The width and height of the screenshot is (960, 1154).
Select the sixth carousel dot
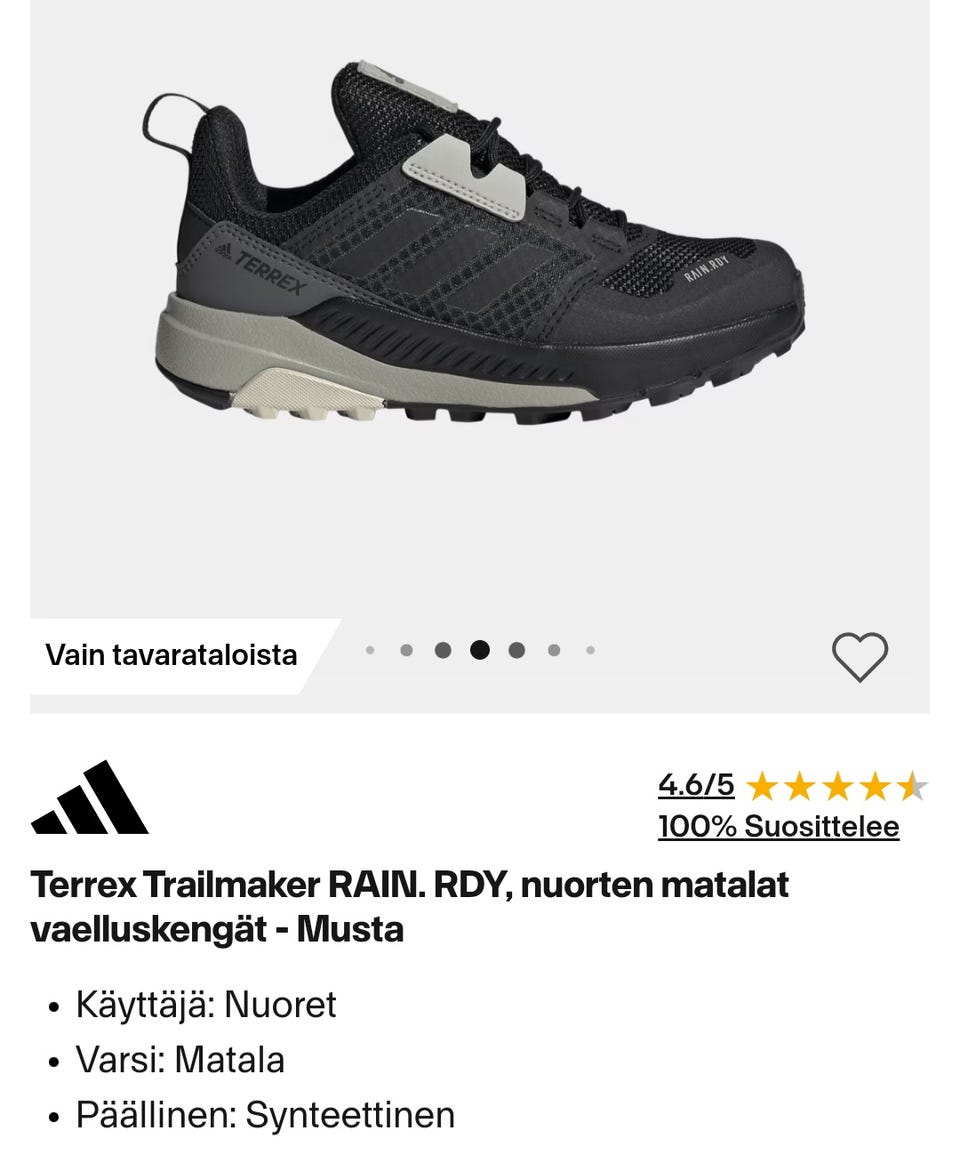pos(553,650)
